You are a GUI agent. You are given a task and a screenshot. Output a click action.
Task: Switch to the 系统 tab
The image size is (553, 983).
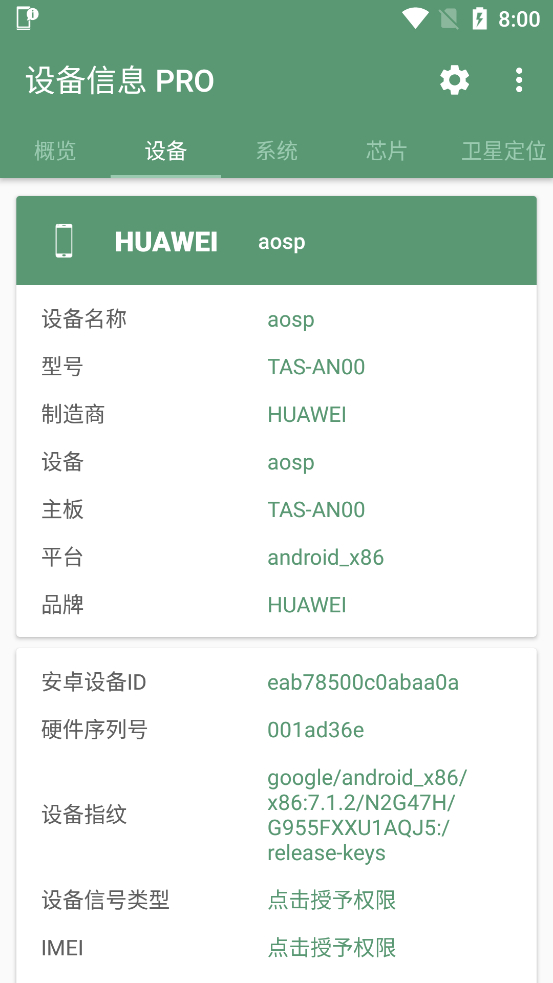pos(276,151)
